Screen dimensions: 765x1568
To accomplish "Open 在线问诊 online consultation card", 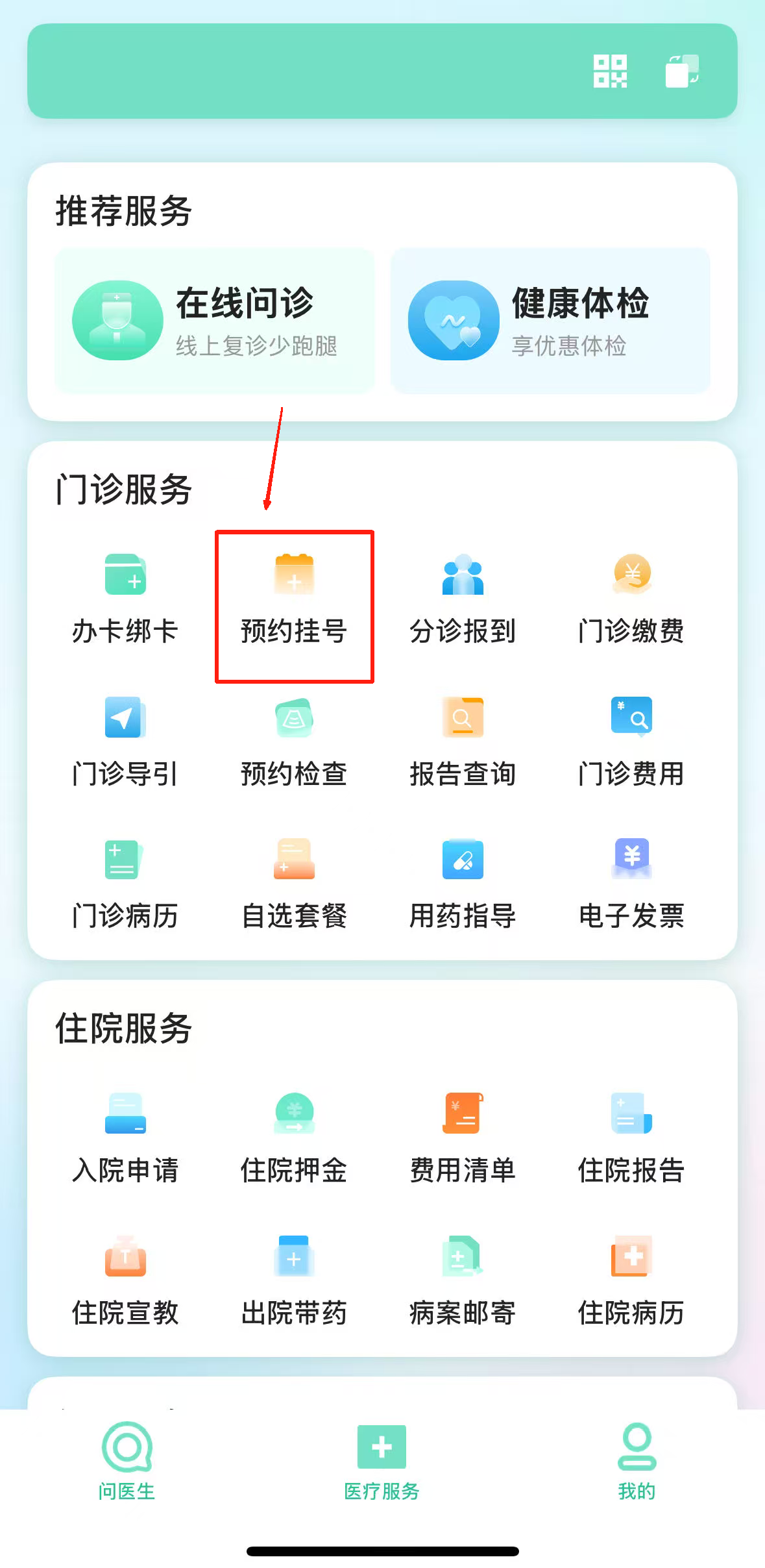I will coord(215,321).
